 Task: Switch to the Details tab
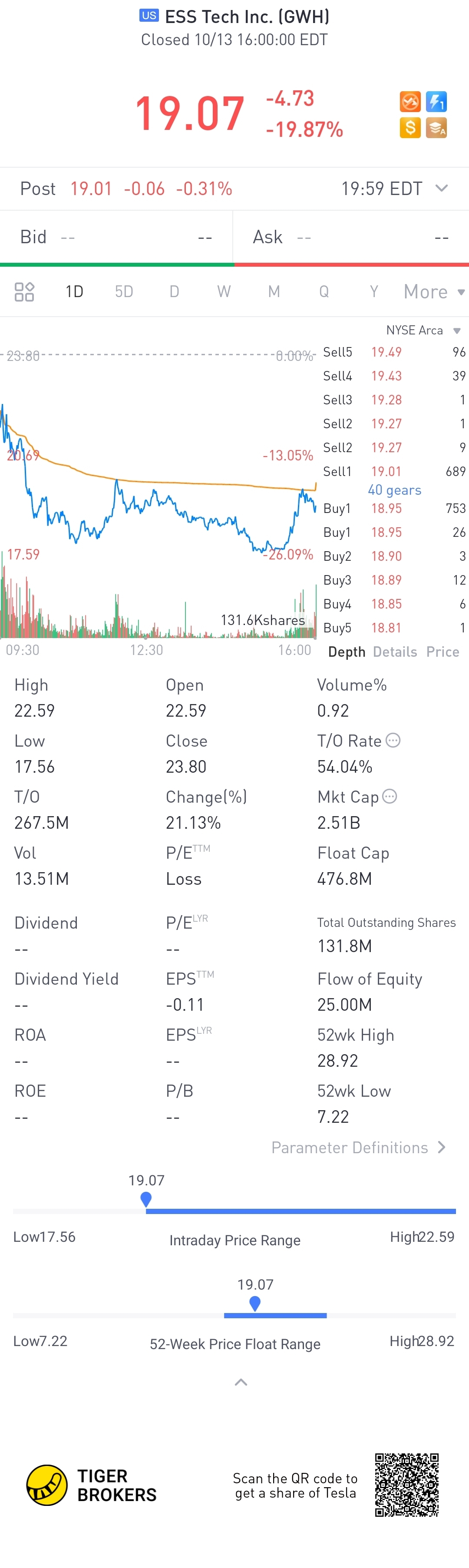click(395, 652)
